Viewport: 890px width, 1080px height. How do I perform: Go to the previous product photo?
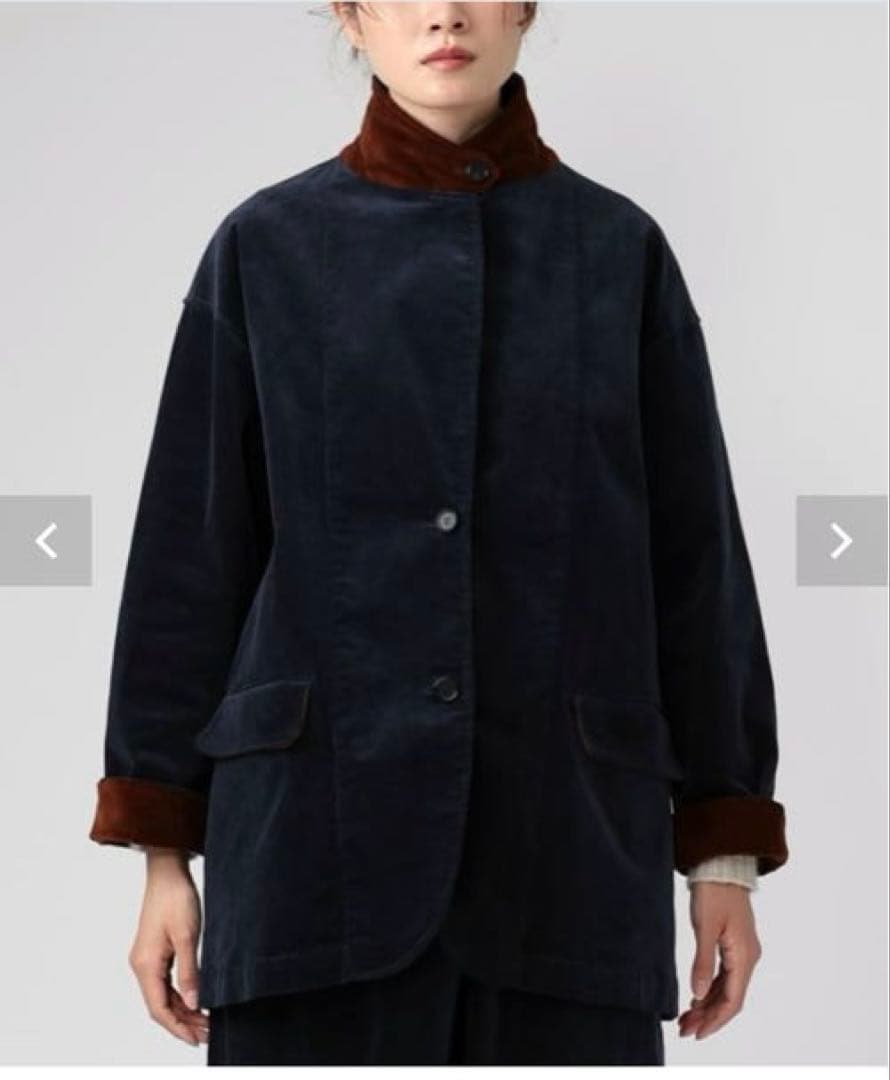pos(46,541)
